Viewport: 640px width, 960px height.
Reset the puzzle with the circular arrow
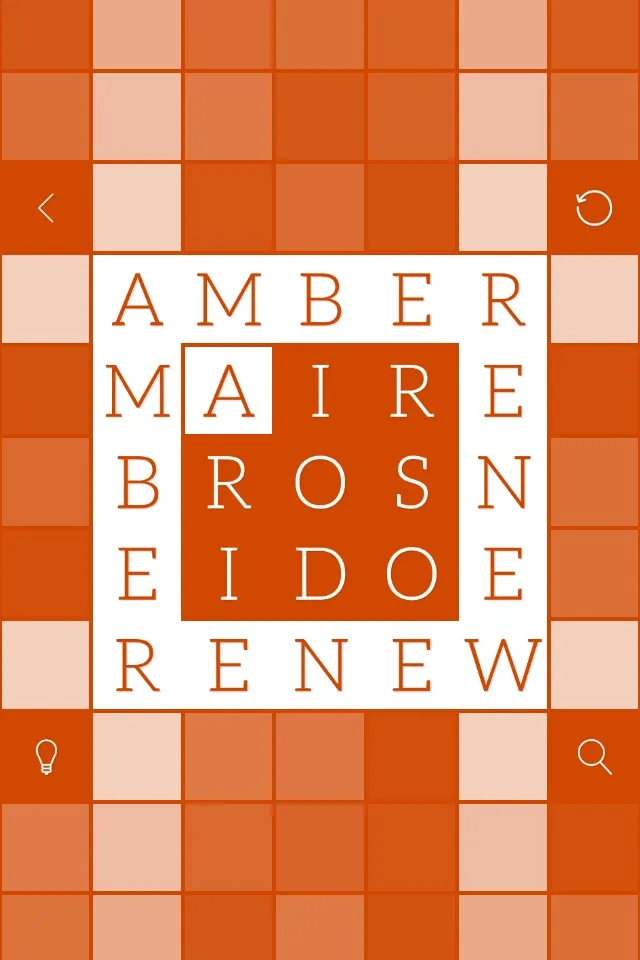(594, 208)
